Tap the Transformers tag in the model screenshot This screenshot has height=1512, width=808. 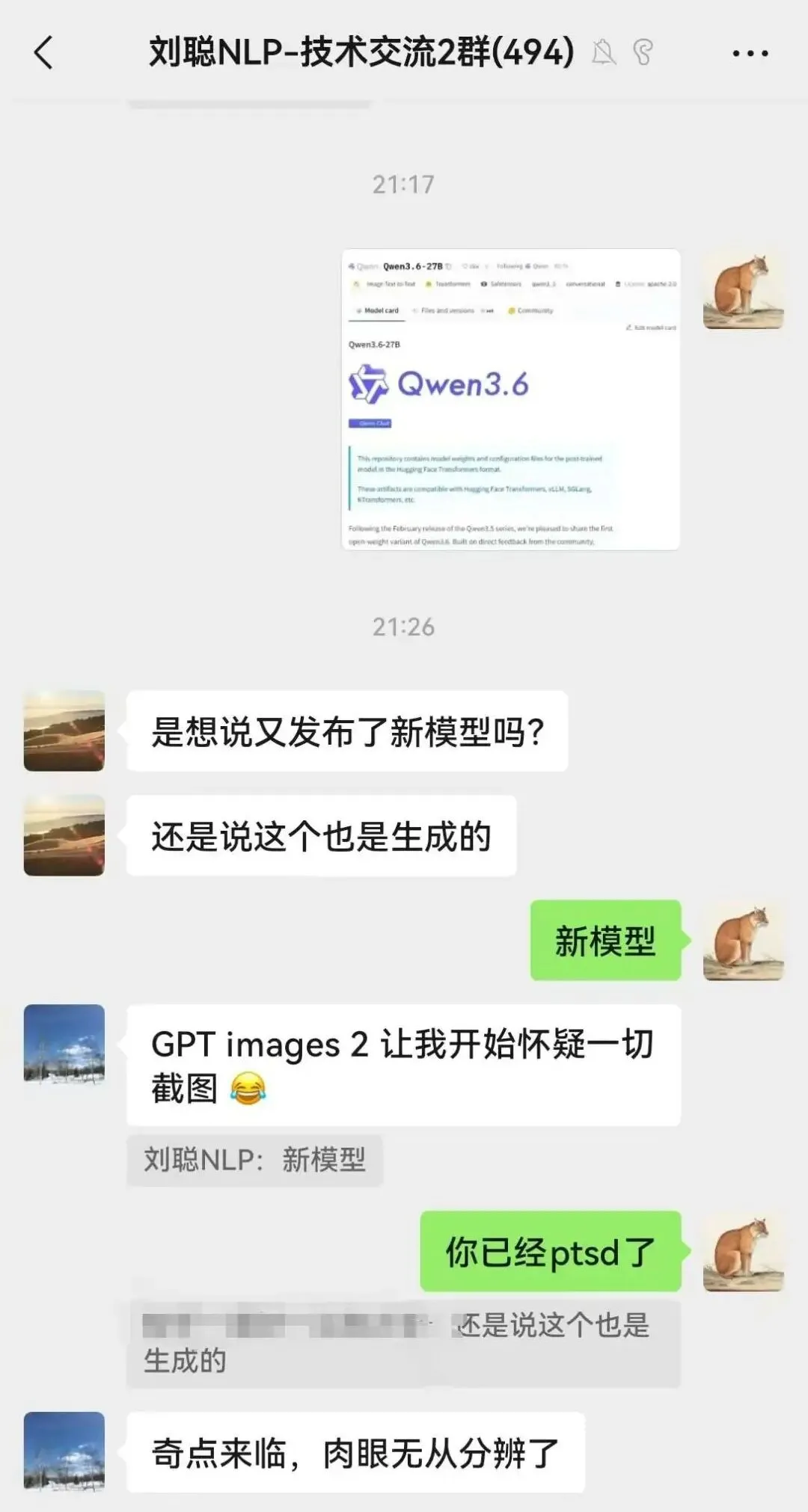(x=453, y=284)
